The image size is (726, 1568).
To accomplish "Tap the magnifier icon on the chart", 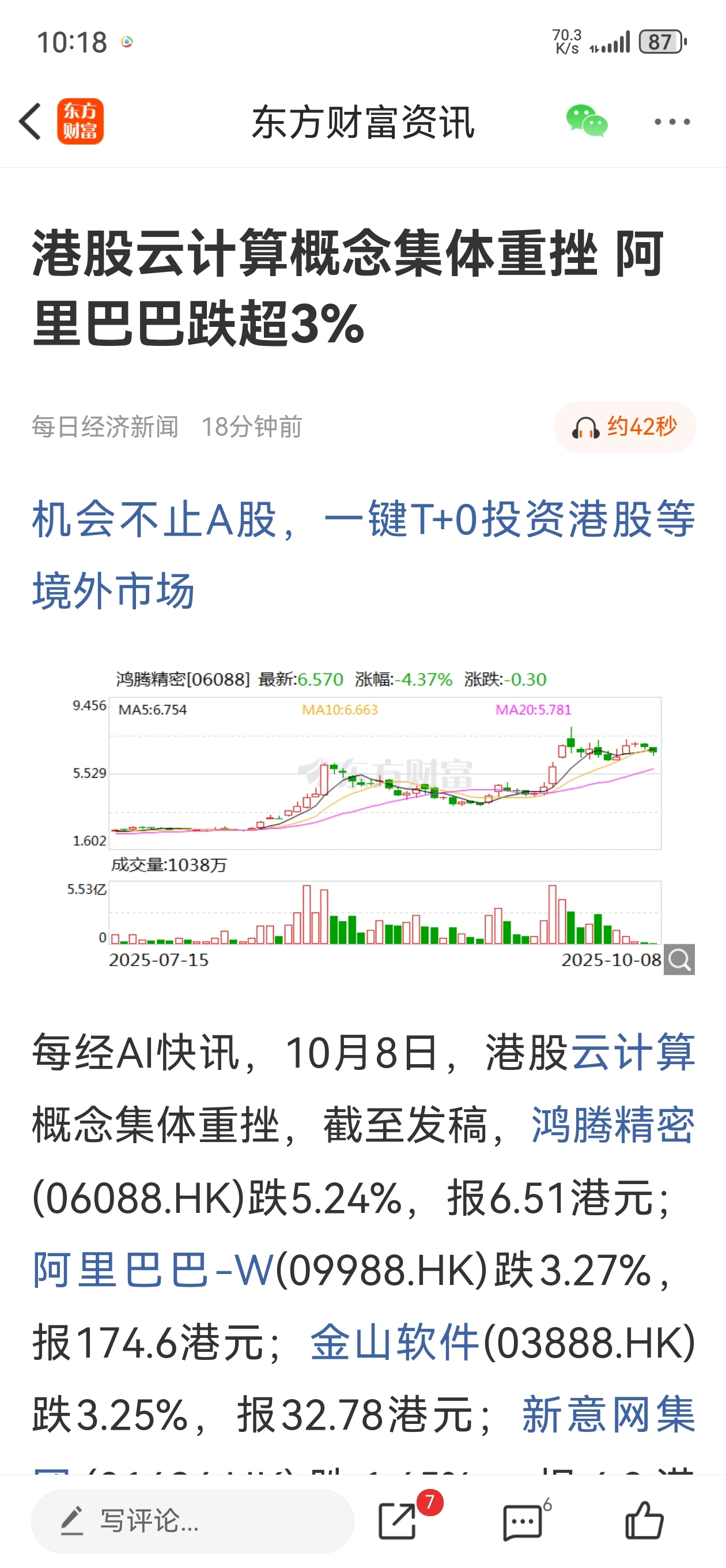I will coord(679,960).
